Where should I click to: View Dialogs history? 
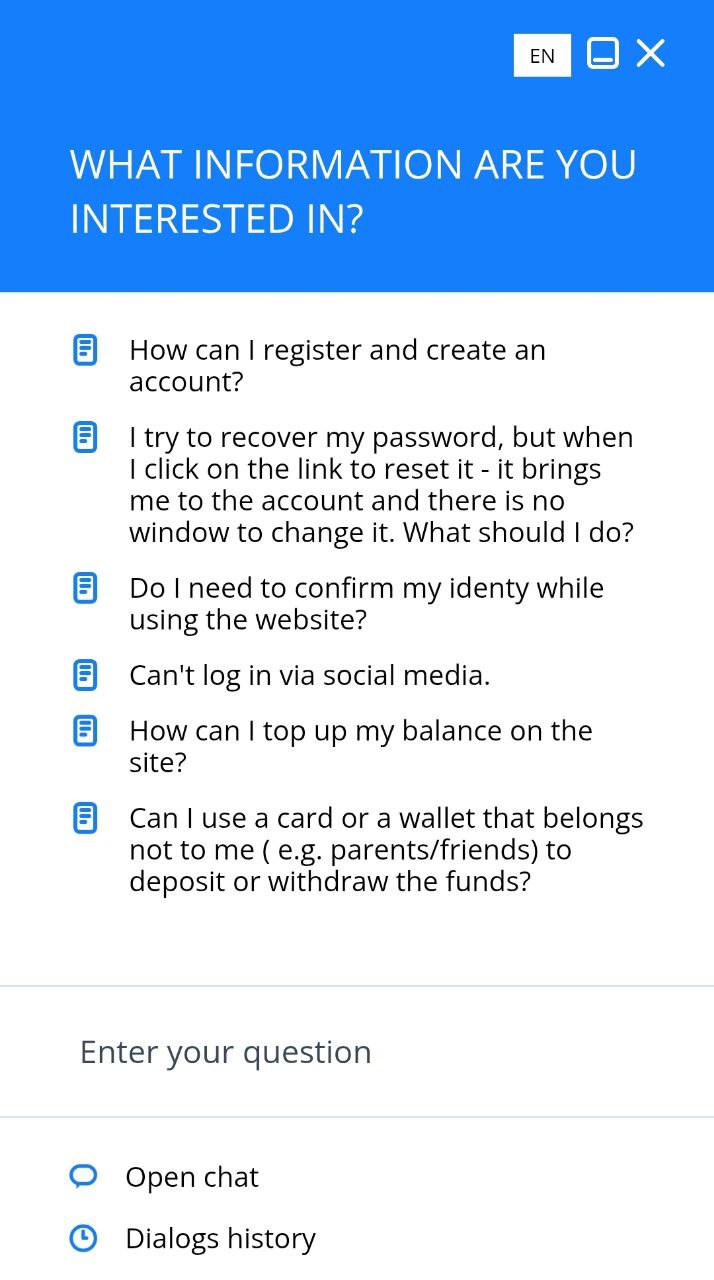(x=220, y=1238)
